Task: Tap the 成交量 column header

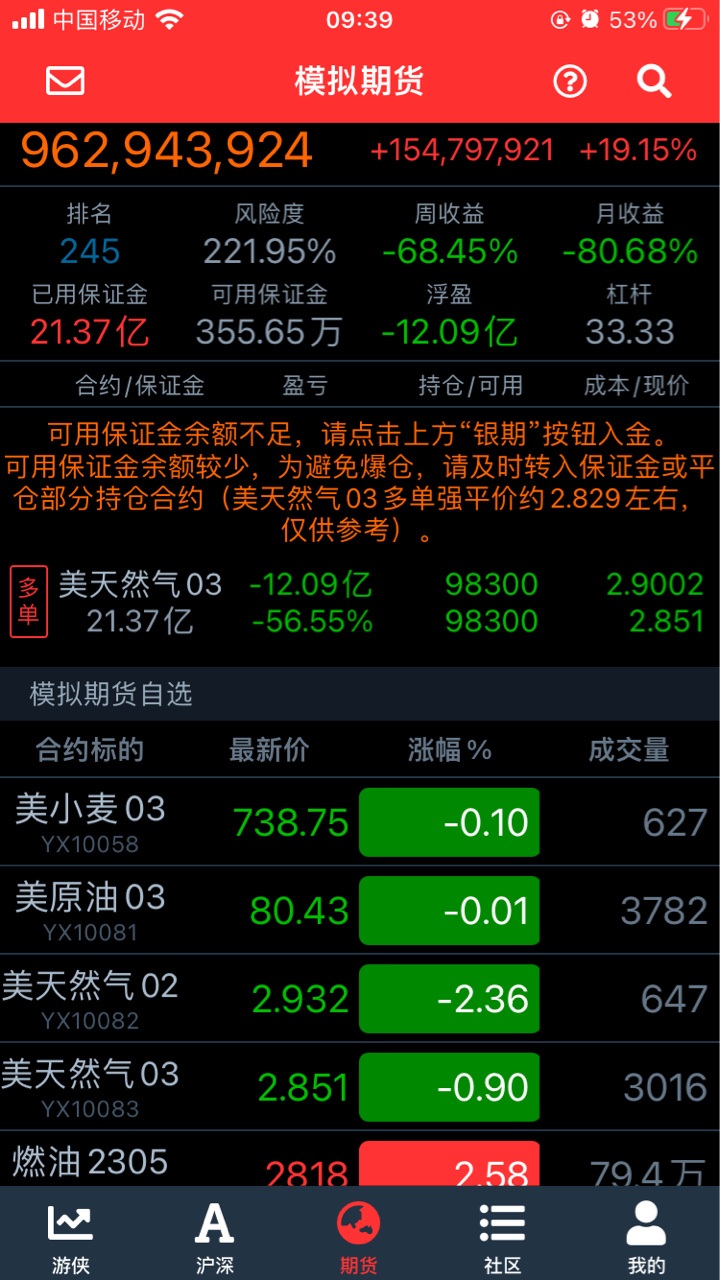Action: (629, 750)
